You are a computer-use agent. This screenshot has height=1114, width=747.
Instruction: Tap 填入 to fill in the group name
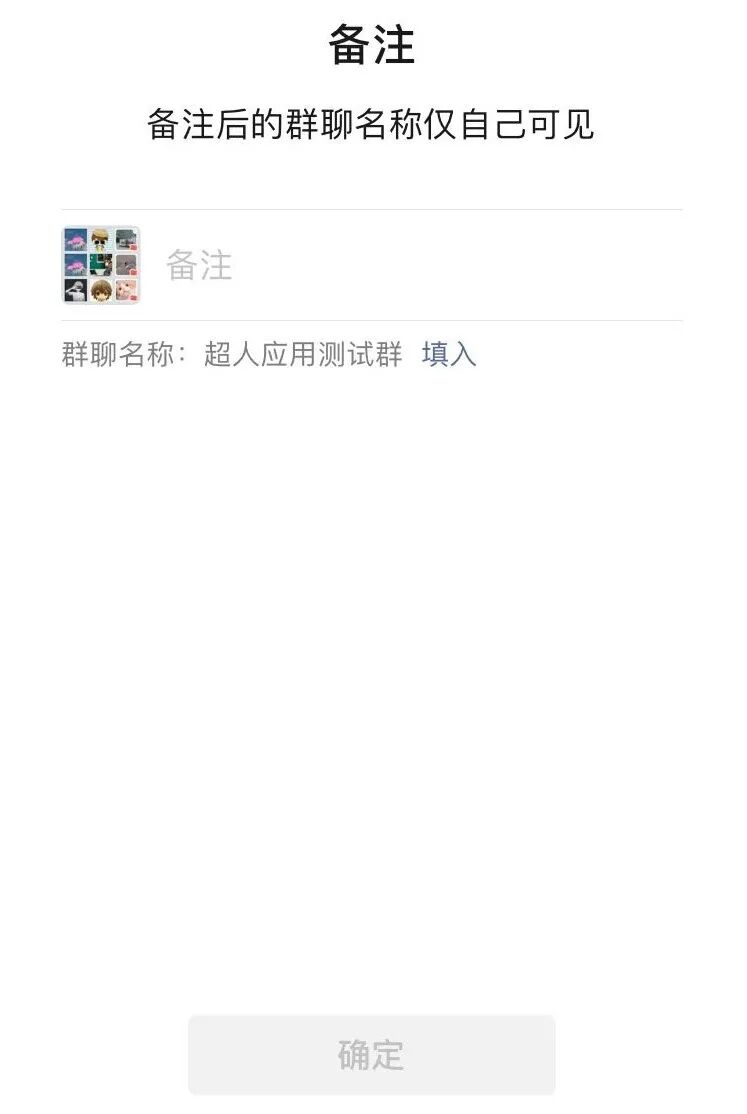pyautogui.click(x=449, y=354)
